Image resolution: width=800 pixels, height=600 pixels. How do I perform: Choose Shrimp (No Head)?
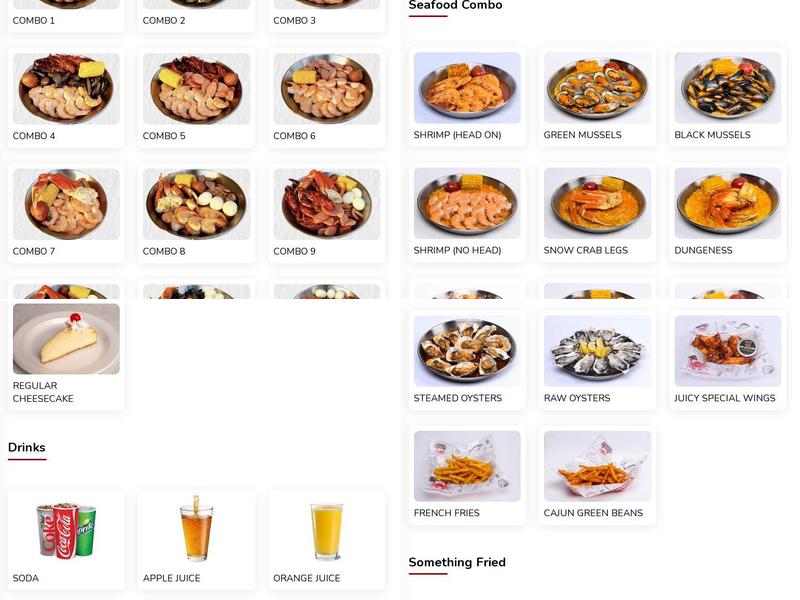pyautogui.click(x=467, y=212)
